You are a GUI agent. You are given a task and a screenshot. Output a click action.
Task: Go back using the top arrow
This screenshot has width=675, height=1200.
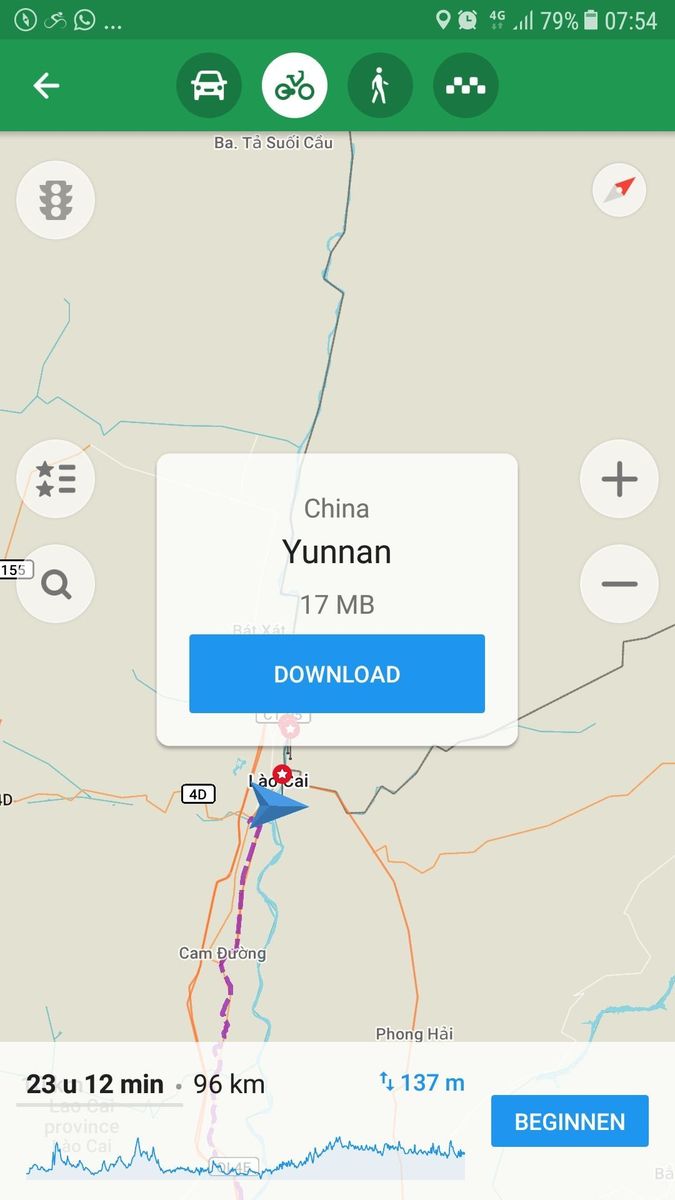46,86
